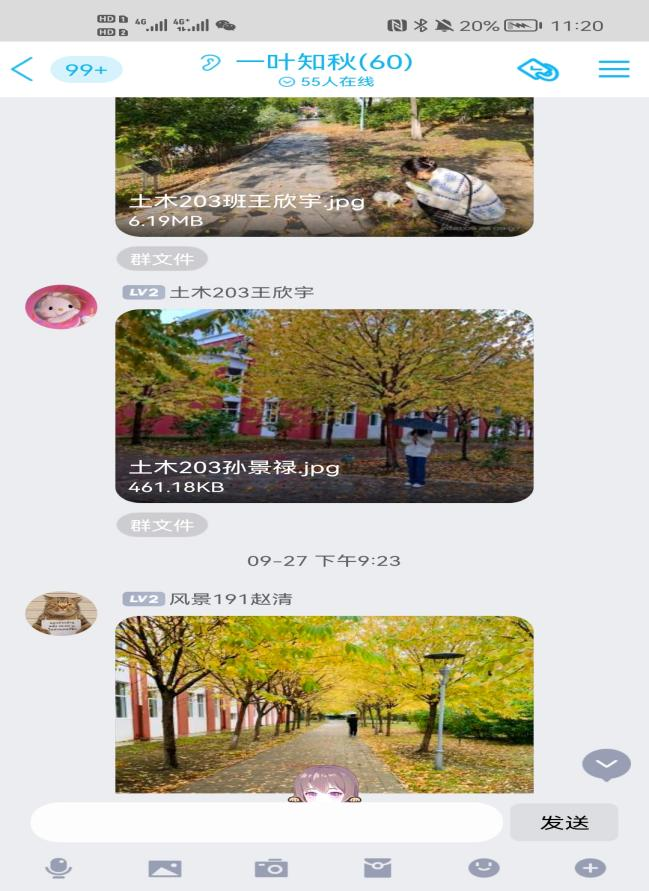The height and width of the screenshot is (891, 649).
Task: Open the image file 土木203孙景禄.jpg
Action: tap(324, 405)
